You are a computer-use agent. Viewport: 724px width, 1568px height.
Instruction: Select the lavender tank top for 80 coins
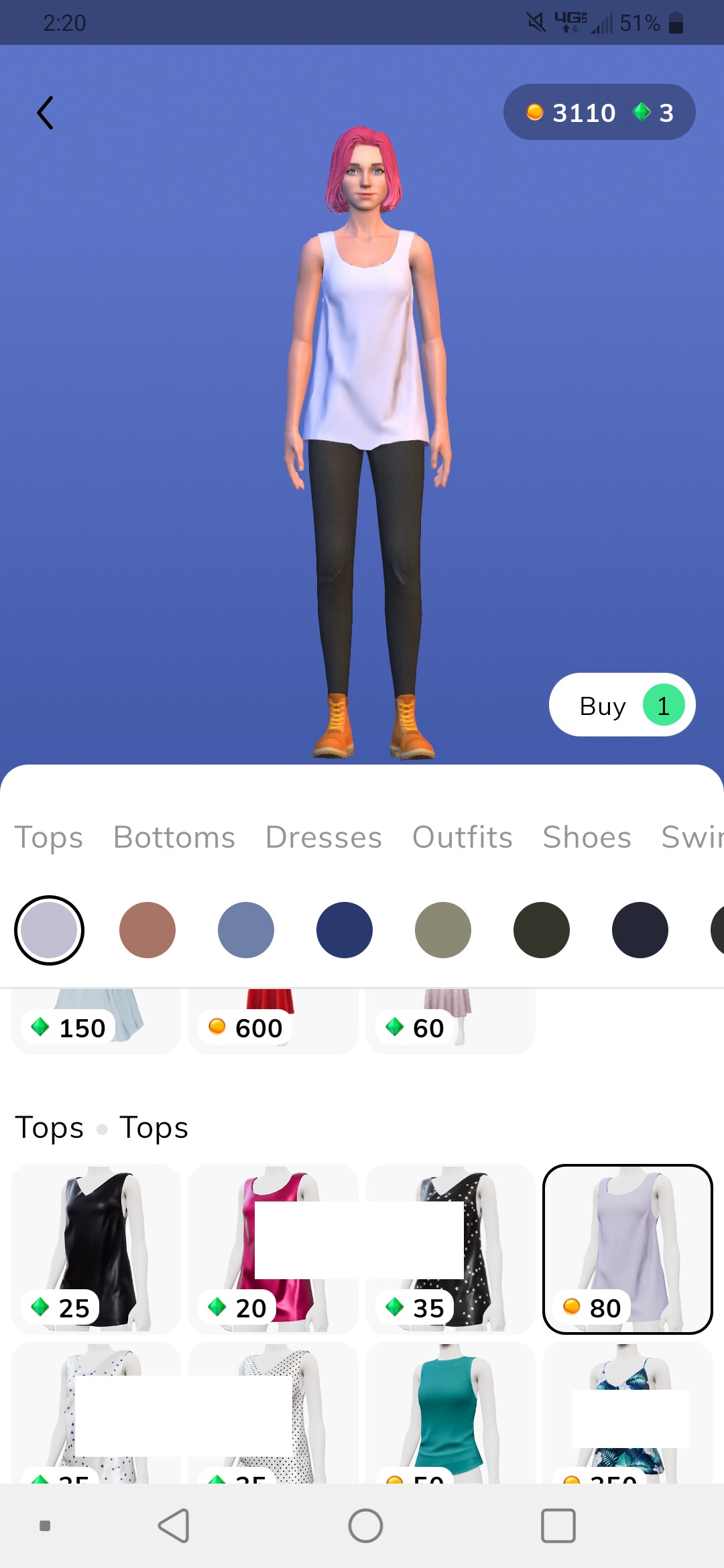627,1249
